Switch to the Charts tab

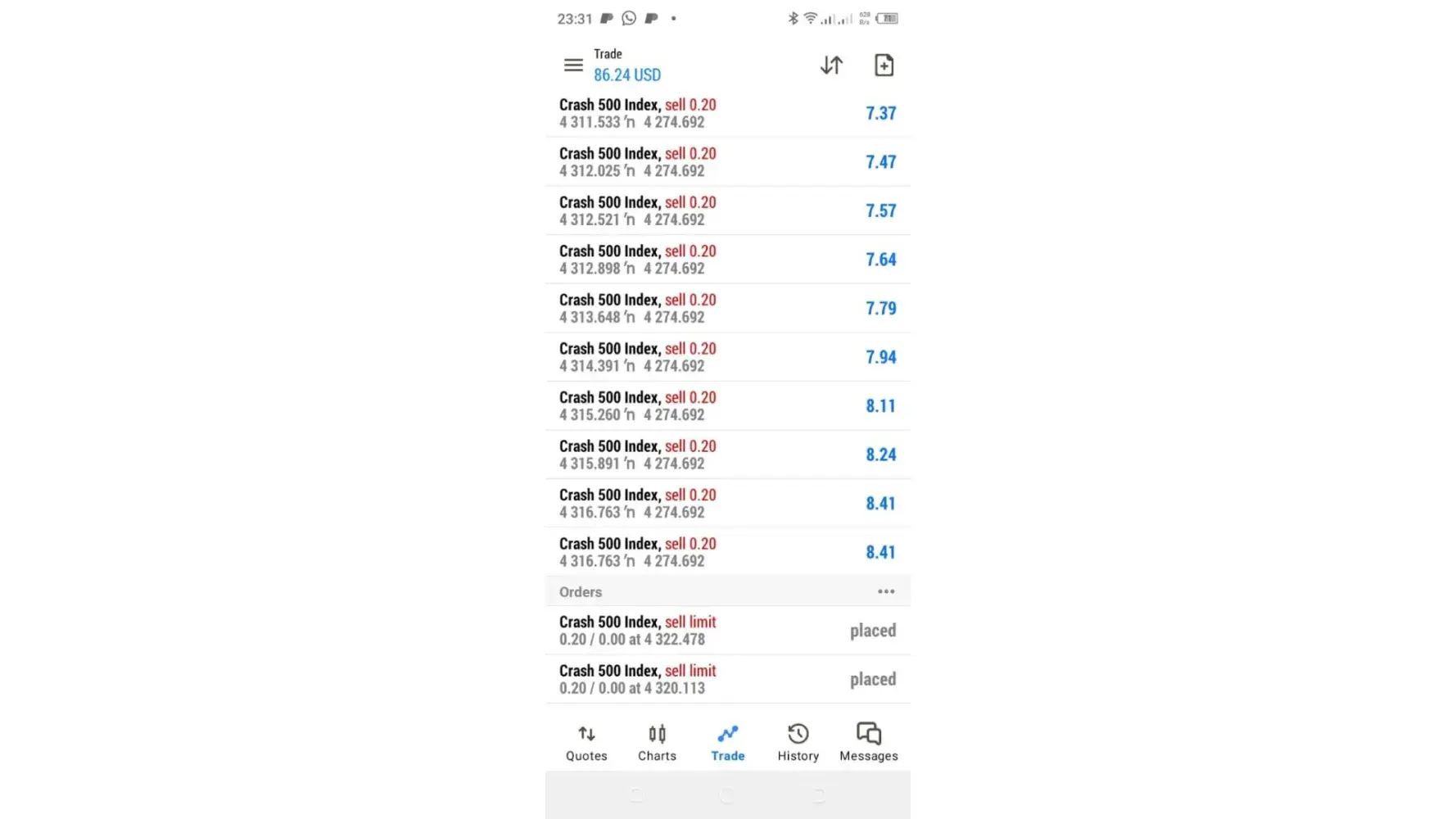click(x=657, y=742)
